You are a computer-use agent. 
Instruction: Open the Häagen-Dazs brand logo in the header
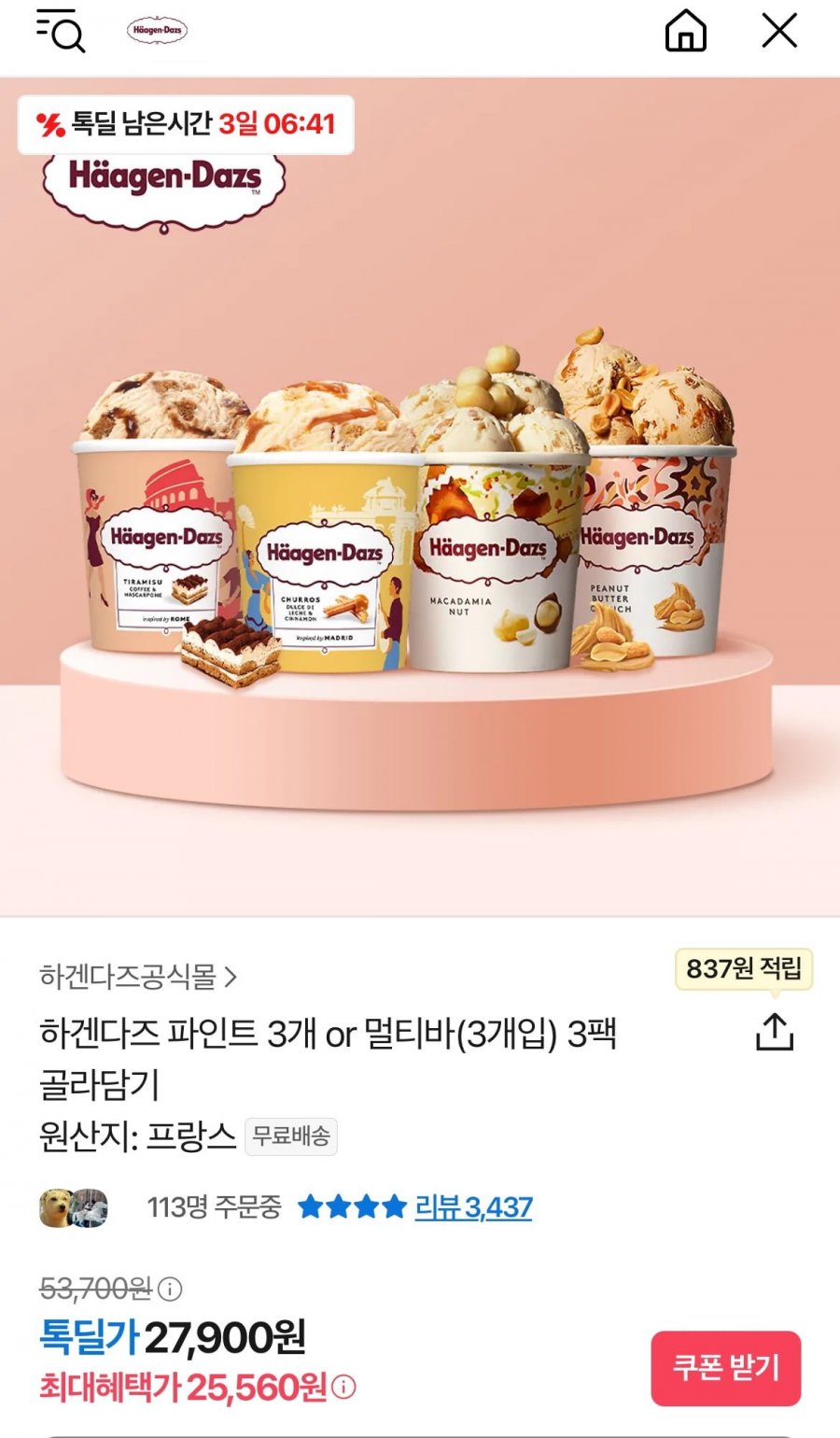[158, 31]
